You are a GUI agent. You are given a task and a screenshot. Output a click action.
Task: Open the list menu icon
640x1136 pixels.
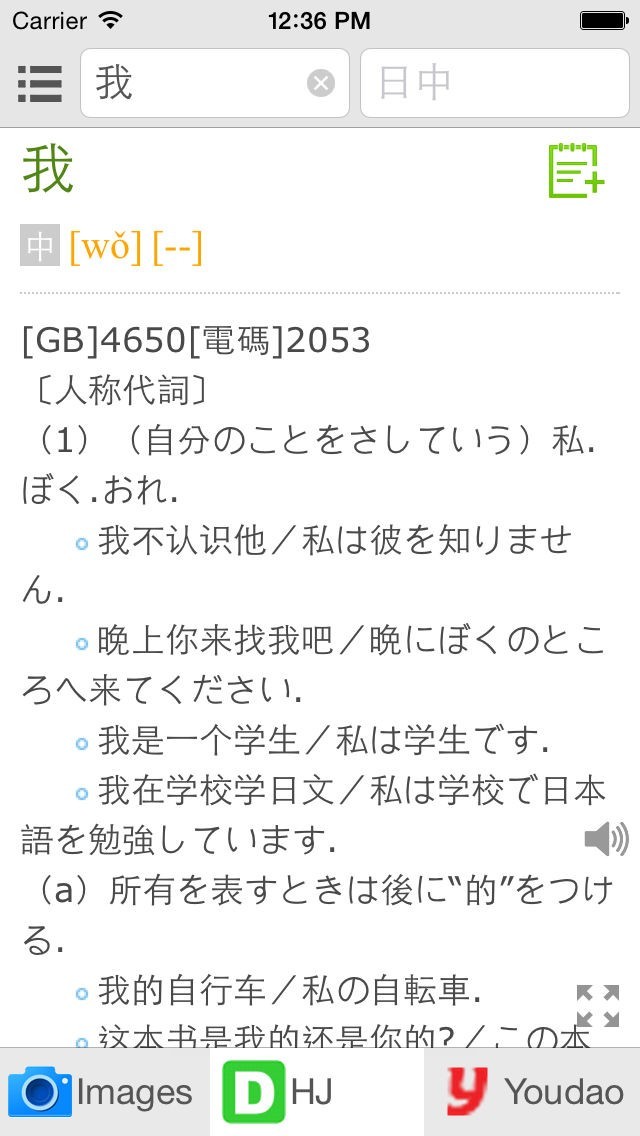coord(40,84)
